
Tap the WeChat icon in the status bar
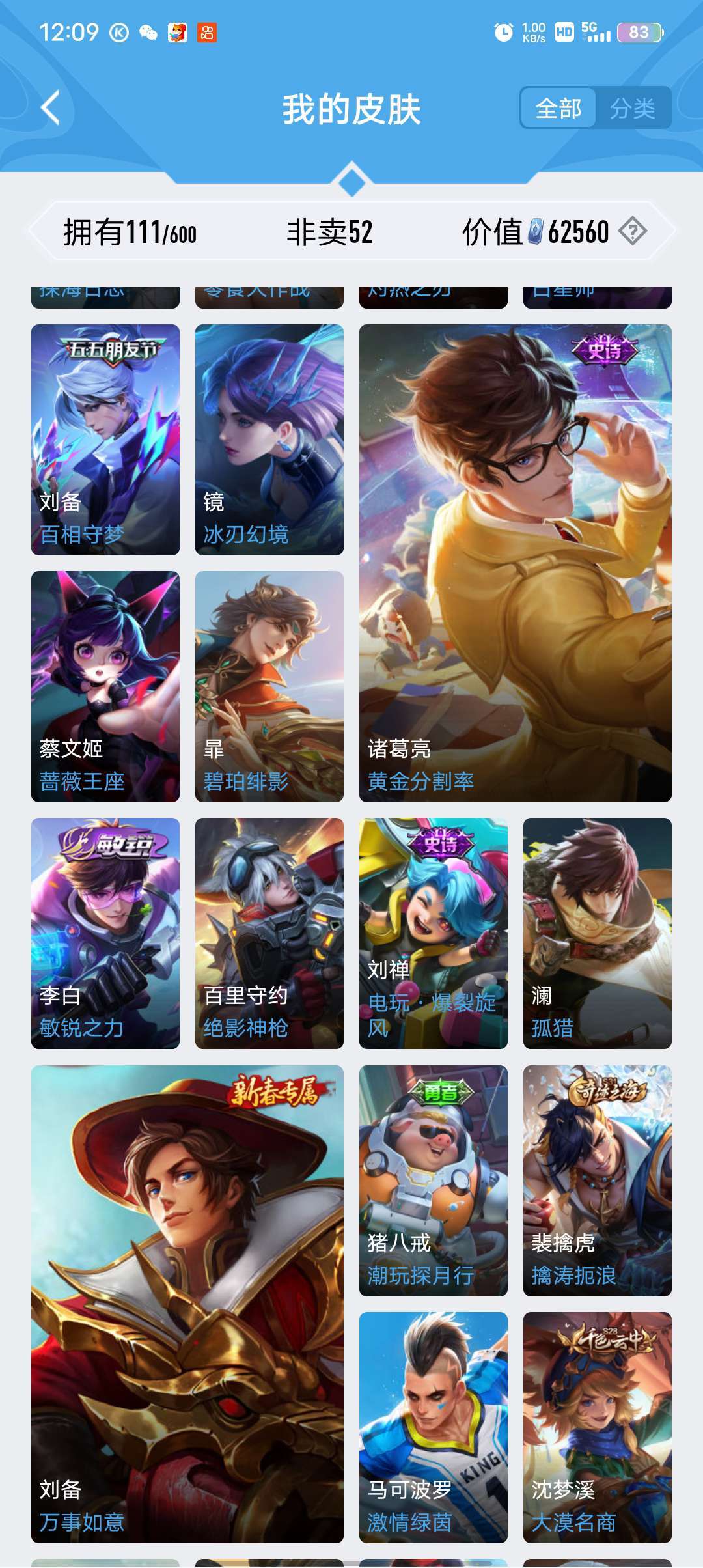[x=148, y=31]
